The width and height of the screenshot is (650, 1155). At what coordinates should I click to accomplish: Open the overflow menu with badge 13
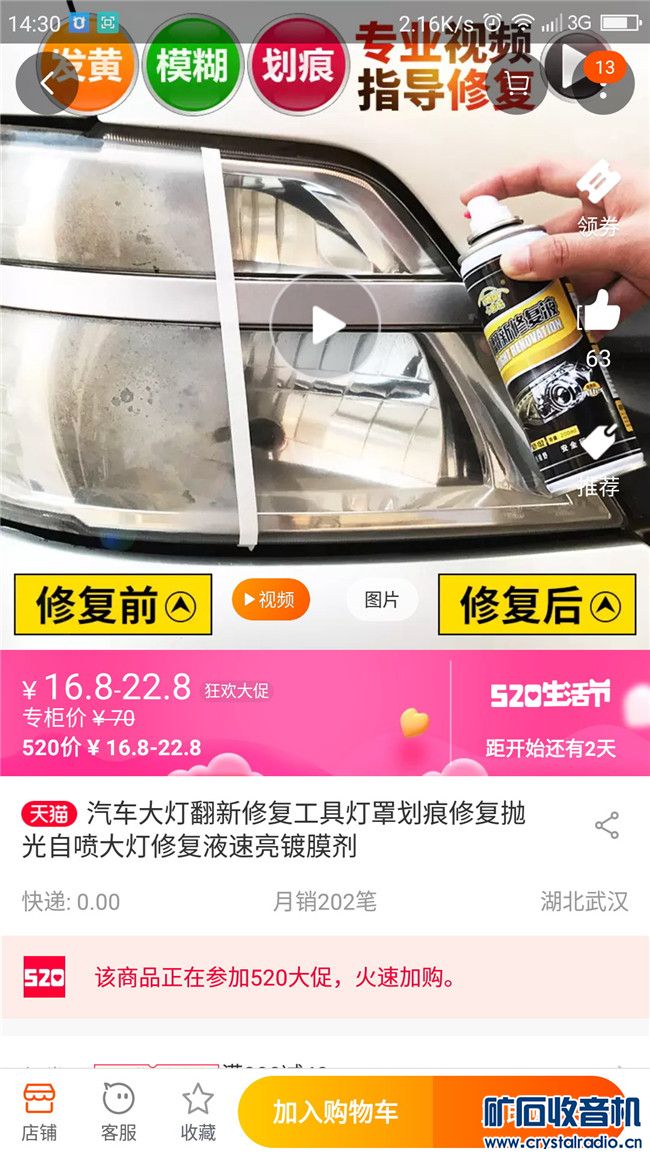[604, 85]
